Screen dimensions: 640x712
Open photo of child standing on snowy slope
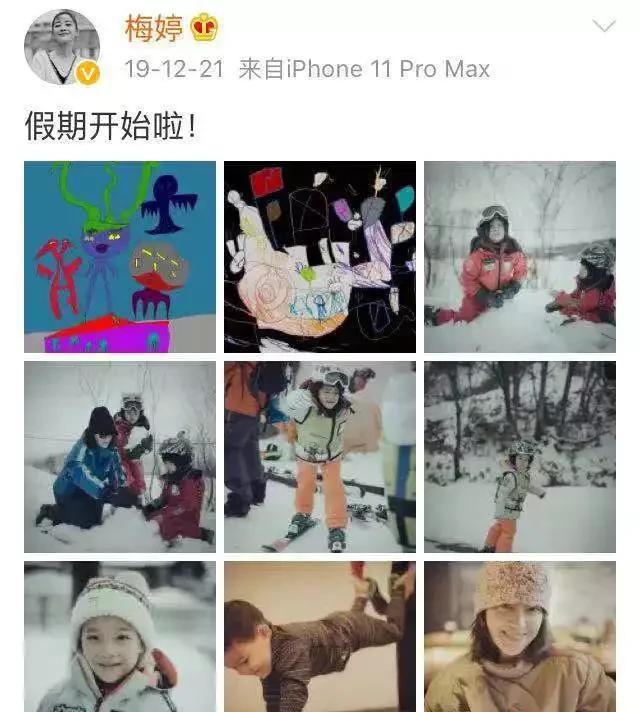(519, 457)
